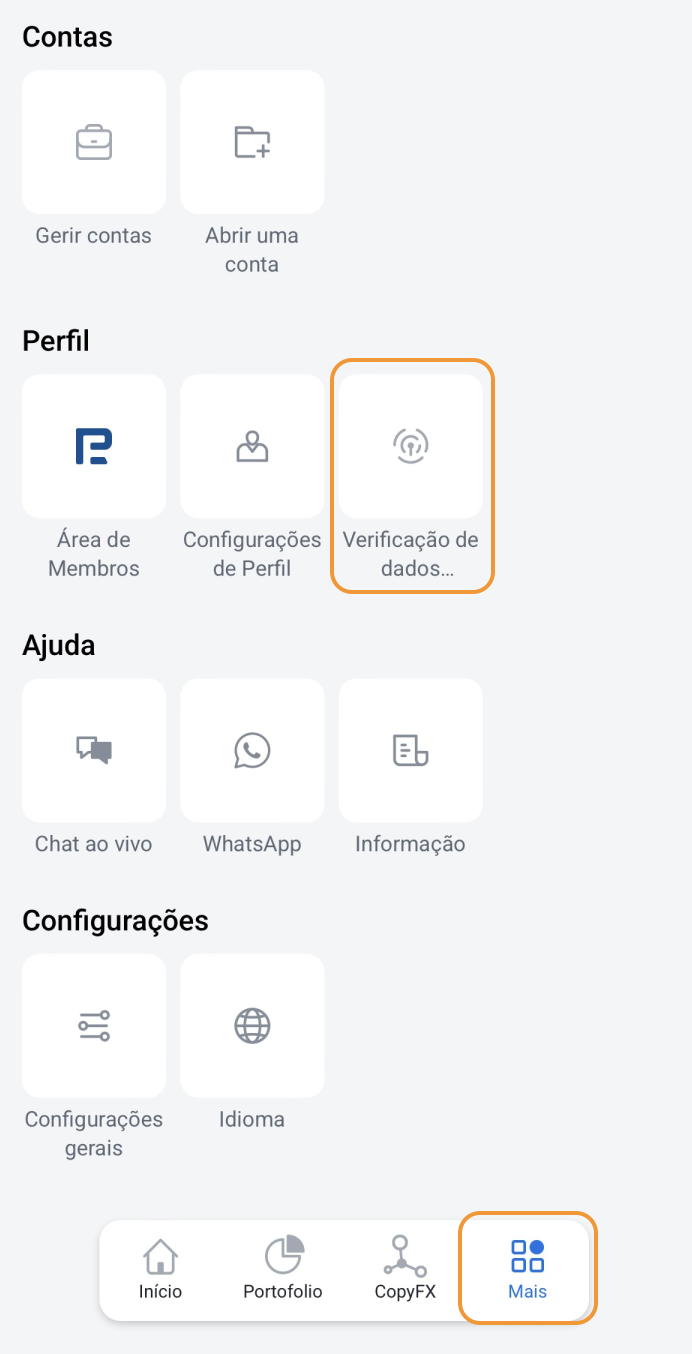Go to the CopyFX tab
Image resolution: width=692 pixels, height=1354 pixels.
coord(405,1268)
